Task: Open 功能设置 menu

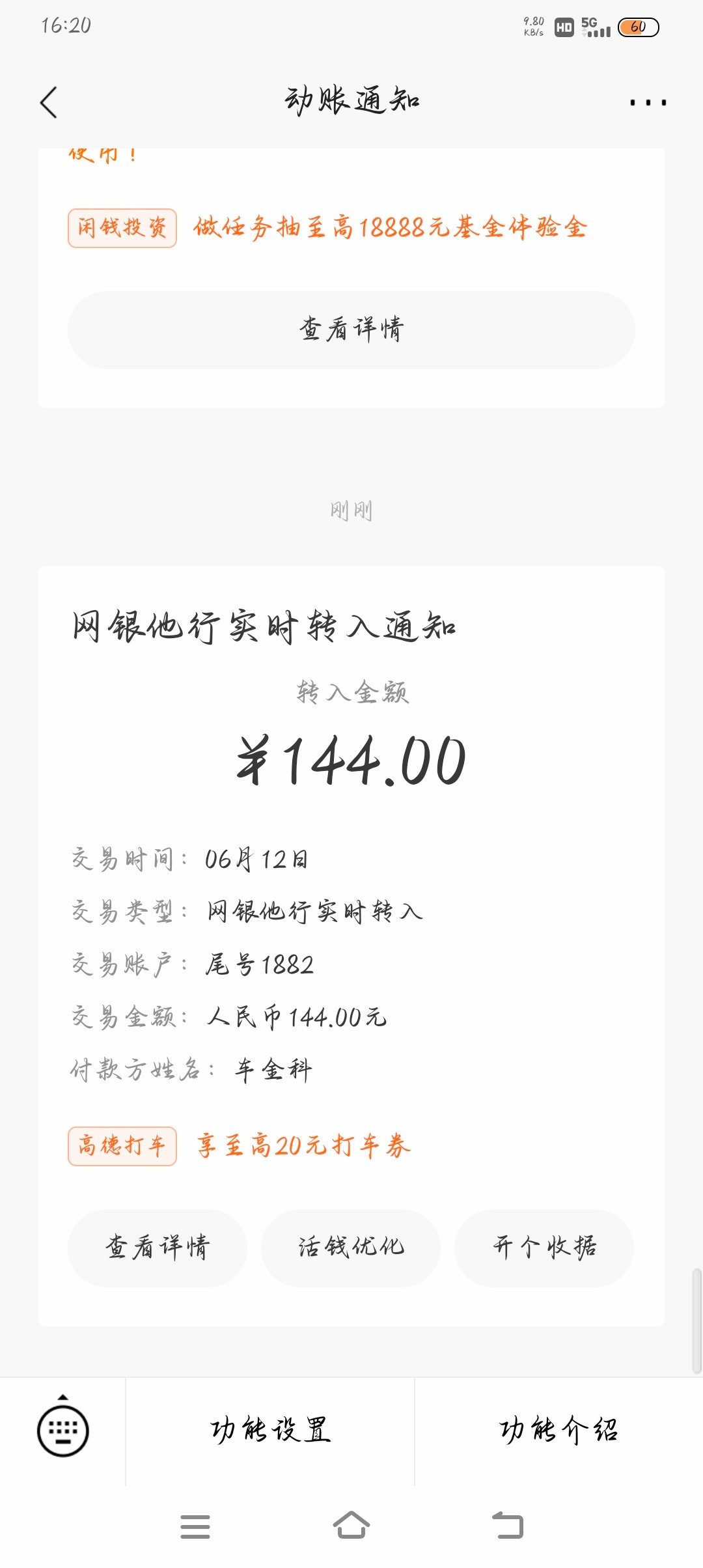Action: [x=270, y=1431]
